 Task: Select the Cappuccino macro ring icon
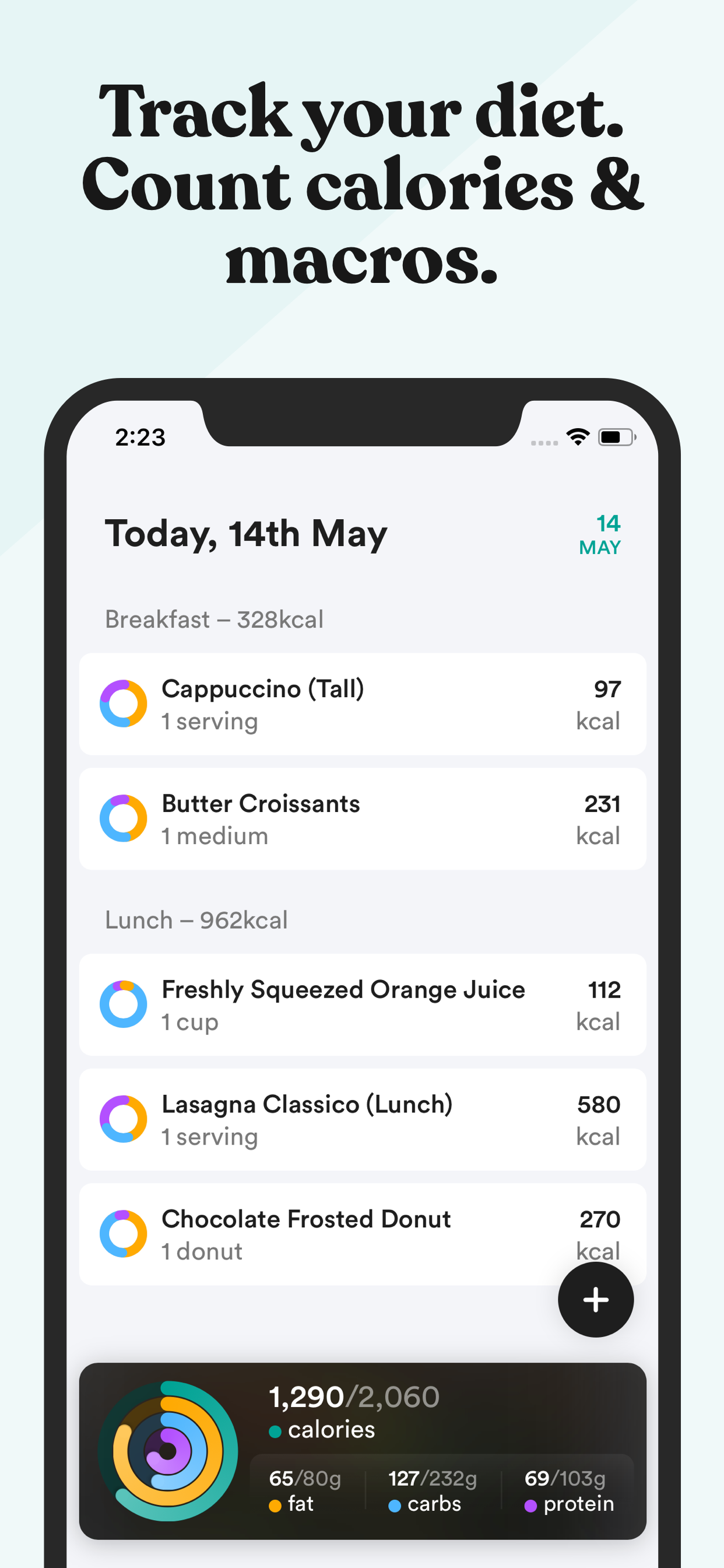pos(123,703)
